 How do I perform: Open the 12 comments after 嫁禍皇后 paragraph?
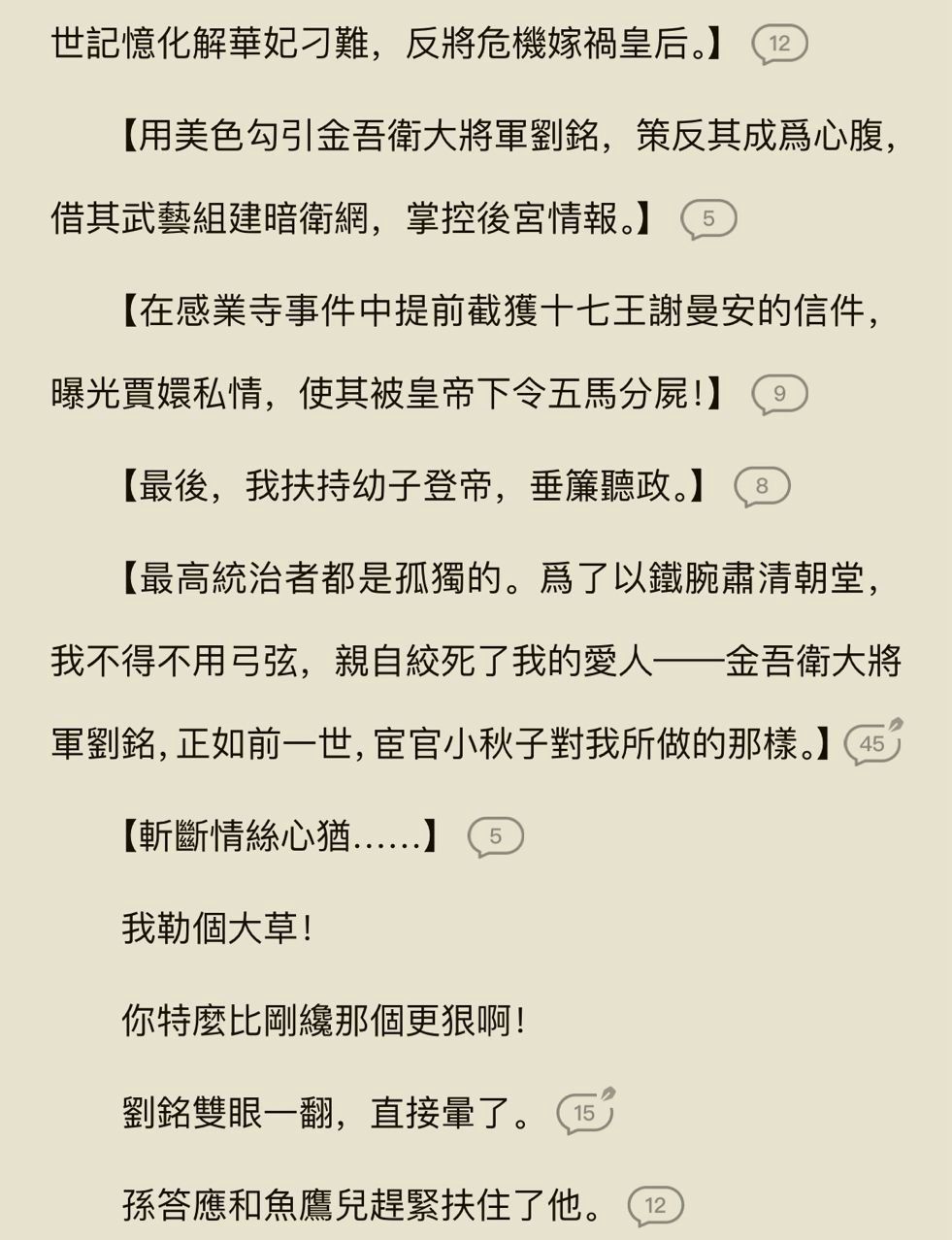[x=779, y=45]
